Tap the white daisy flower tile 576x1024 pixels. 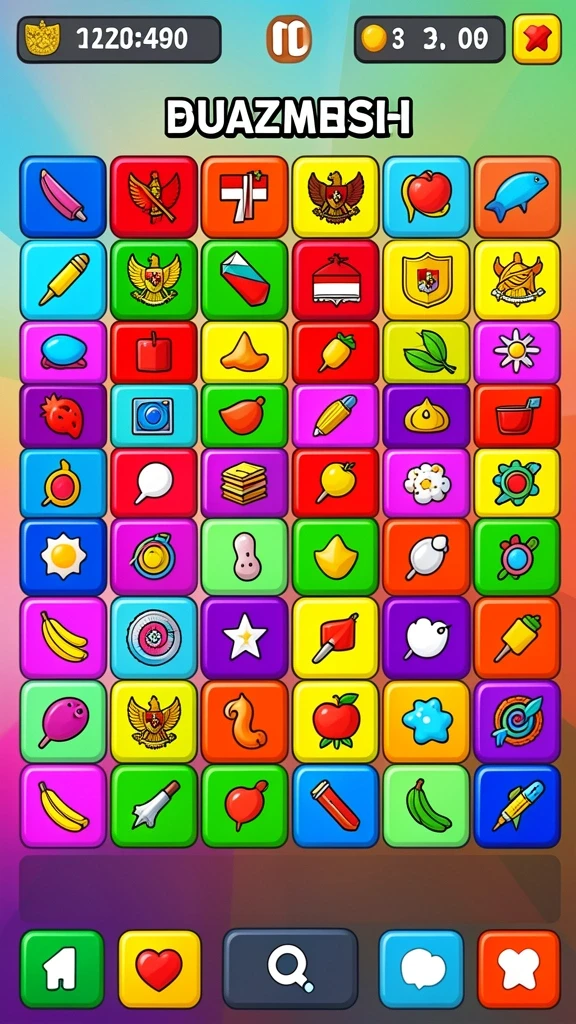pyautogui.click(x=517, y=352)
